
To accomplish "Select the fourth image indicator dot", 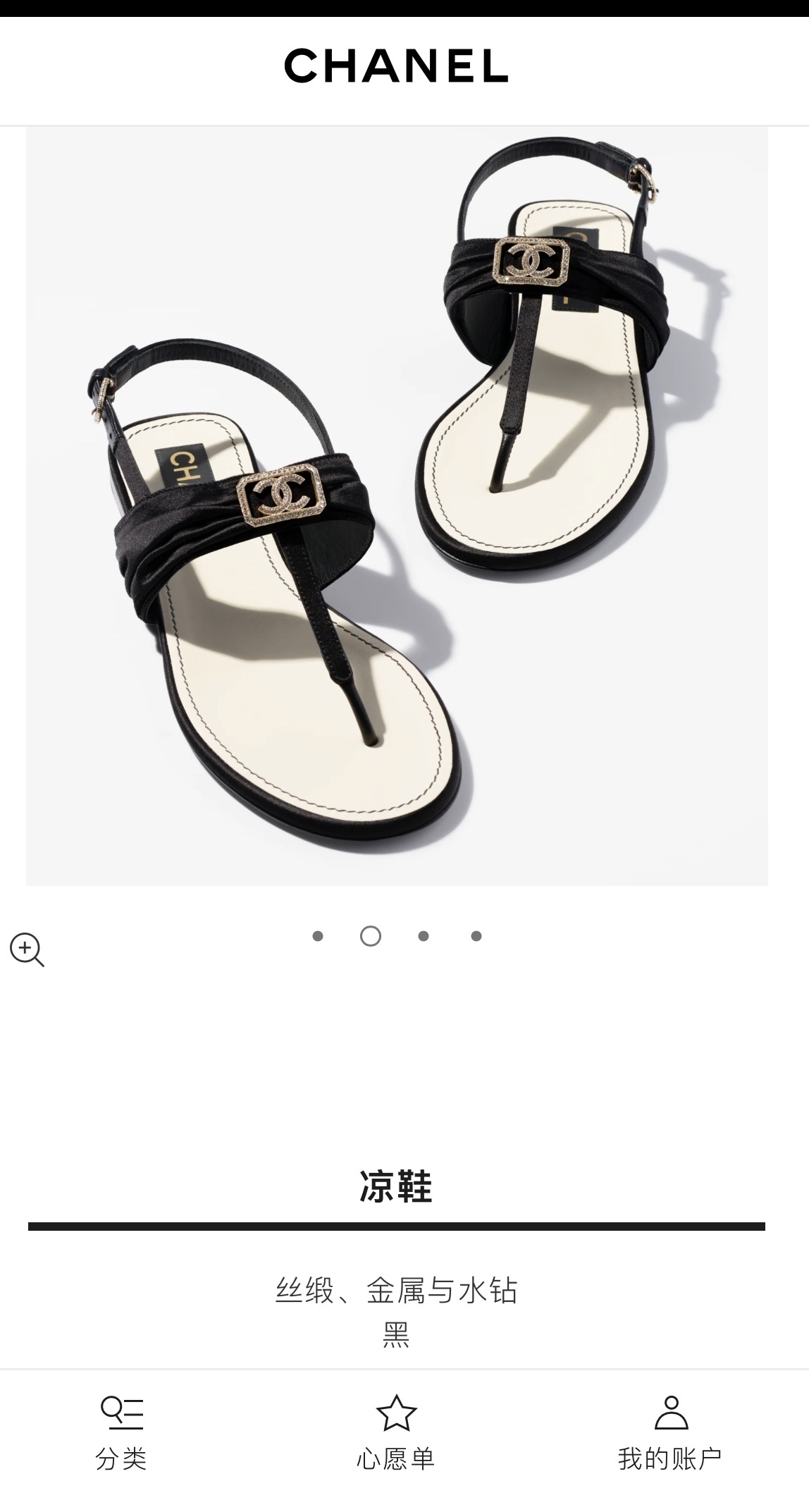I will coord(476,936).
